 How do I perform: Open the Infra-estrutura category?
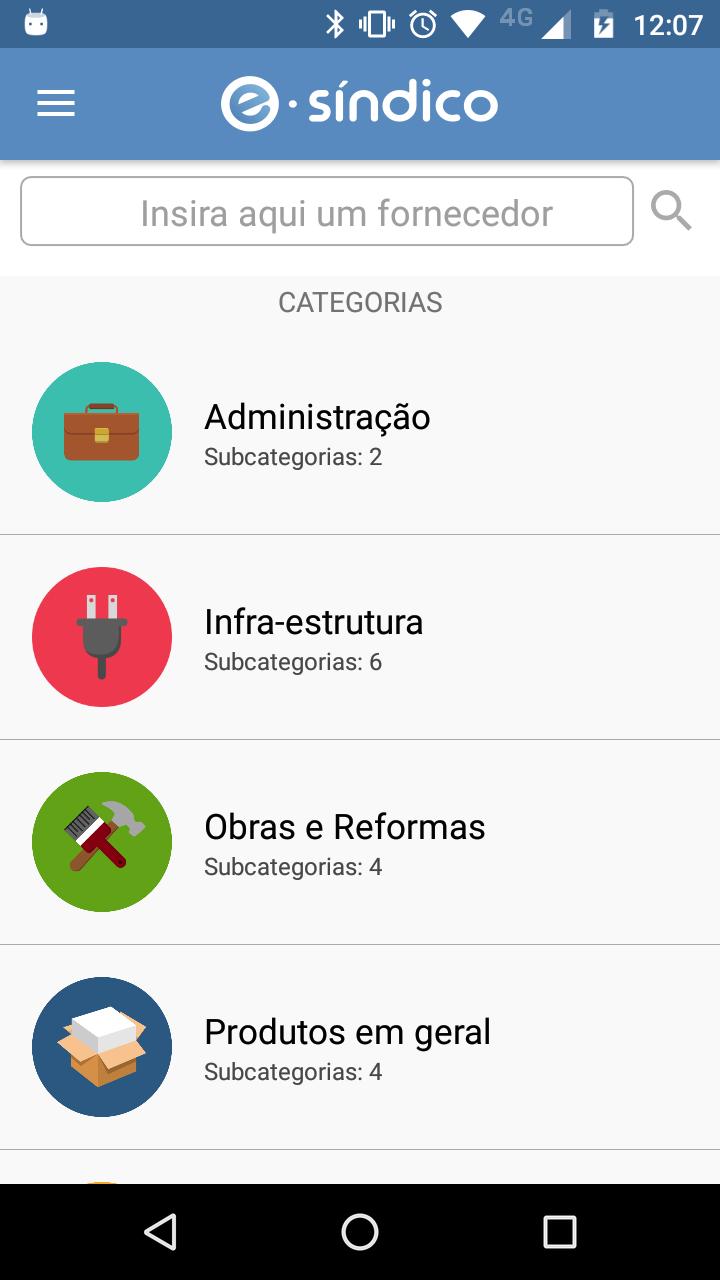point(360,637)
